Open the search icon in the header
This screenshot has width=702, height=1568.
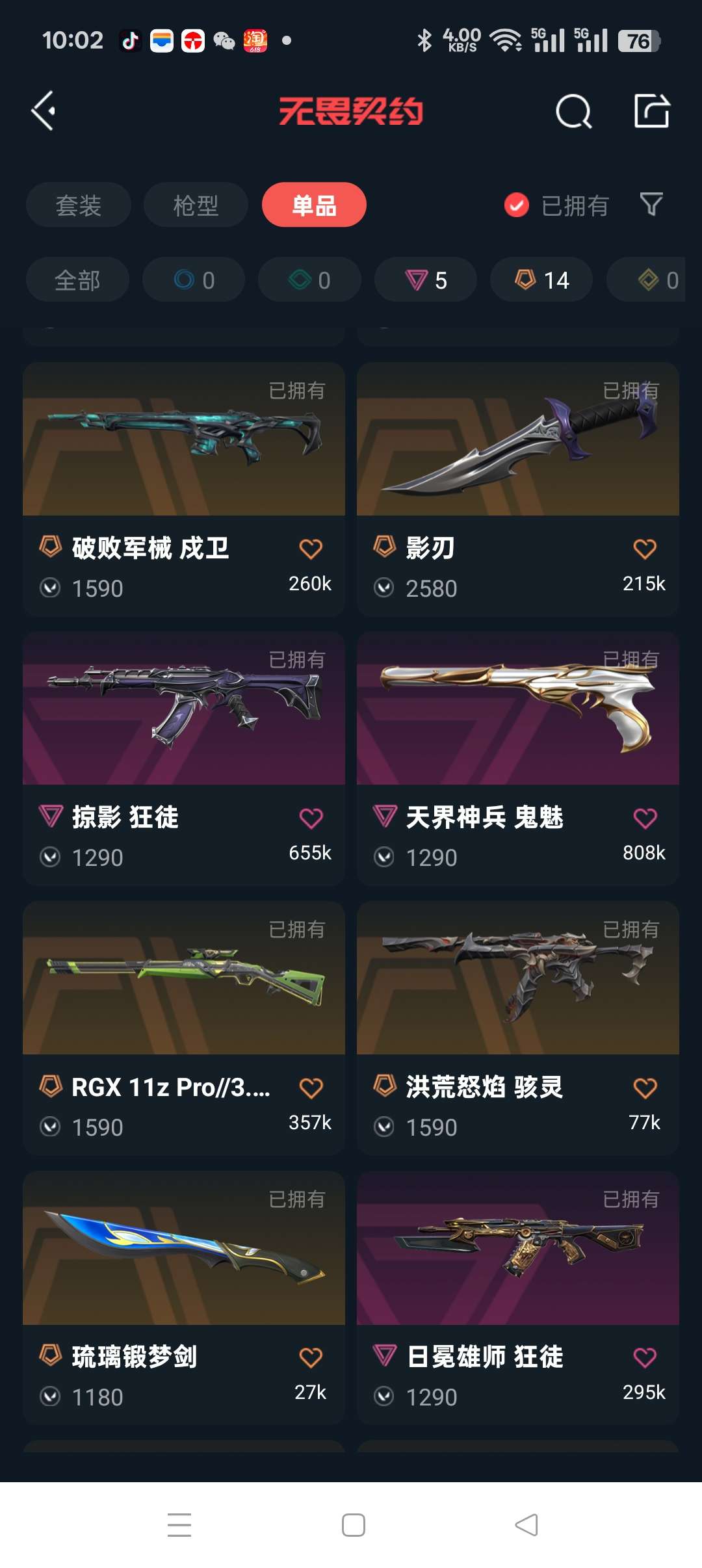573,111
